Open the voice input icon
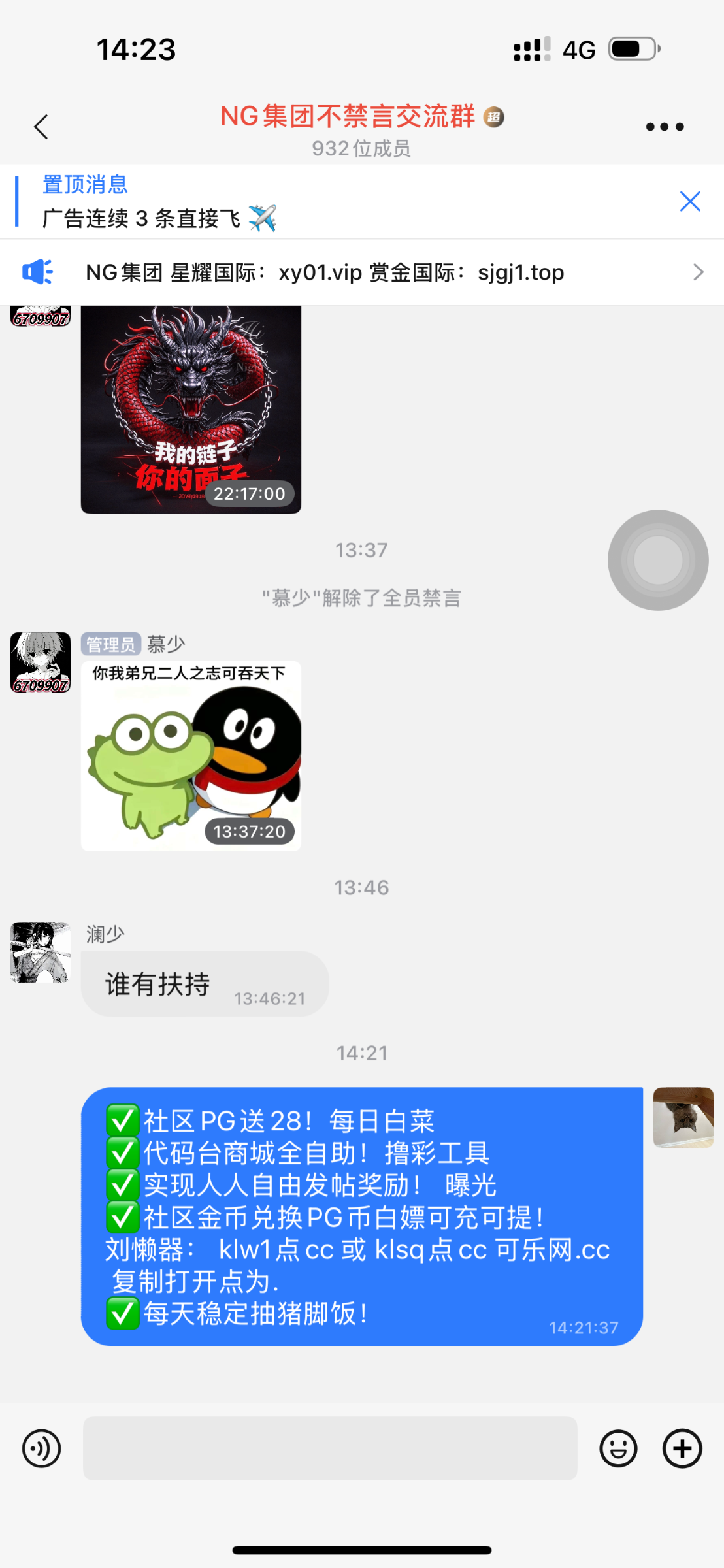 point(41,1449)
